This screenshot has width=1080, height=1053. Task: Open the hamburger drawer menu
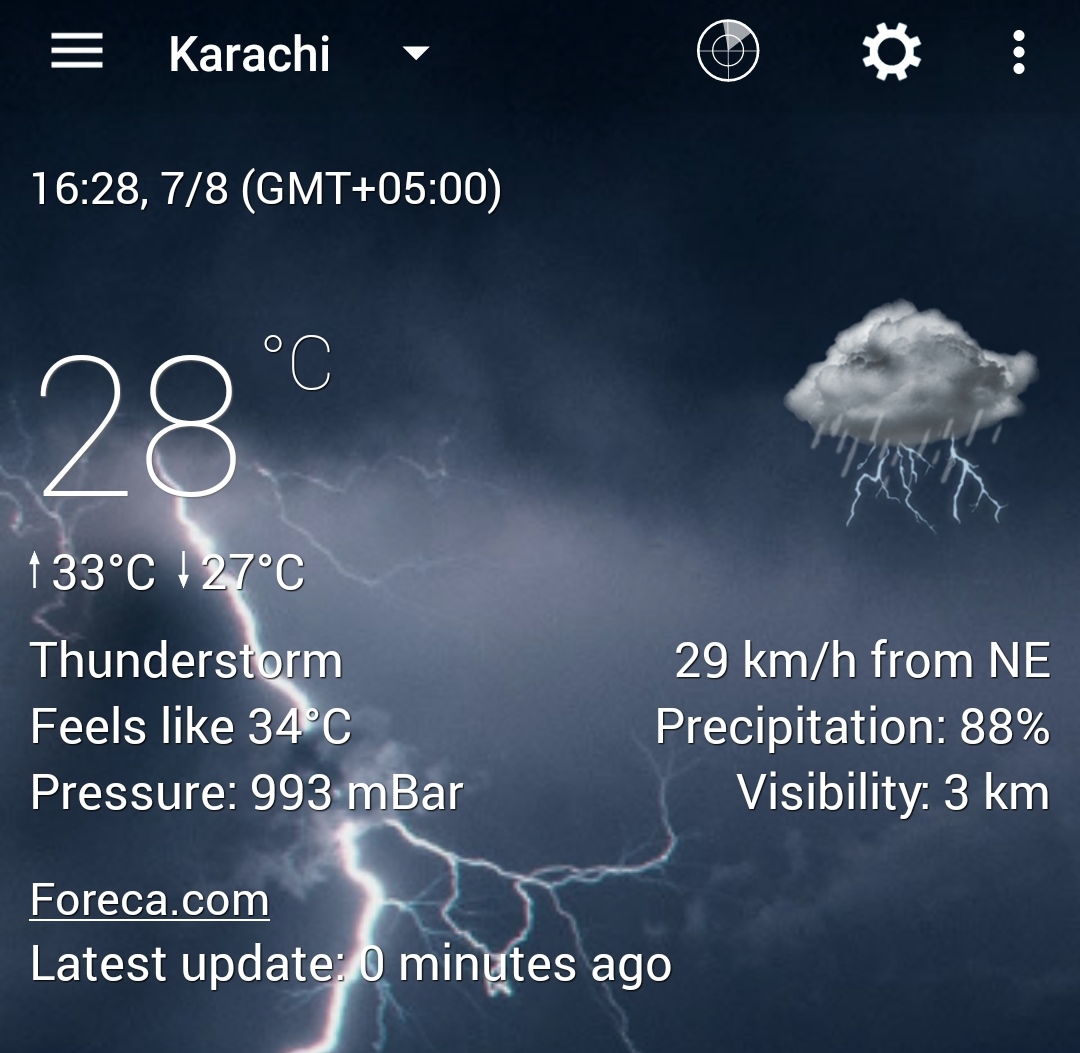point(77,51)
